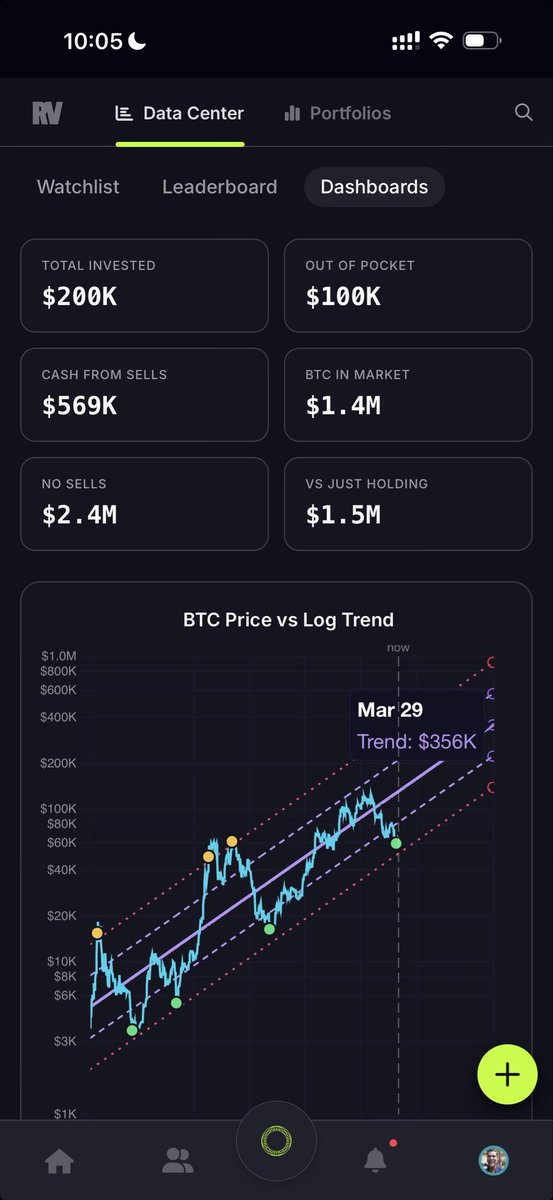Tap the green plus floating button
Viewport: 553px width, 1200px height.
point(508,1075)
